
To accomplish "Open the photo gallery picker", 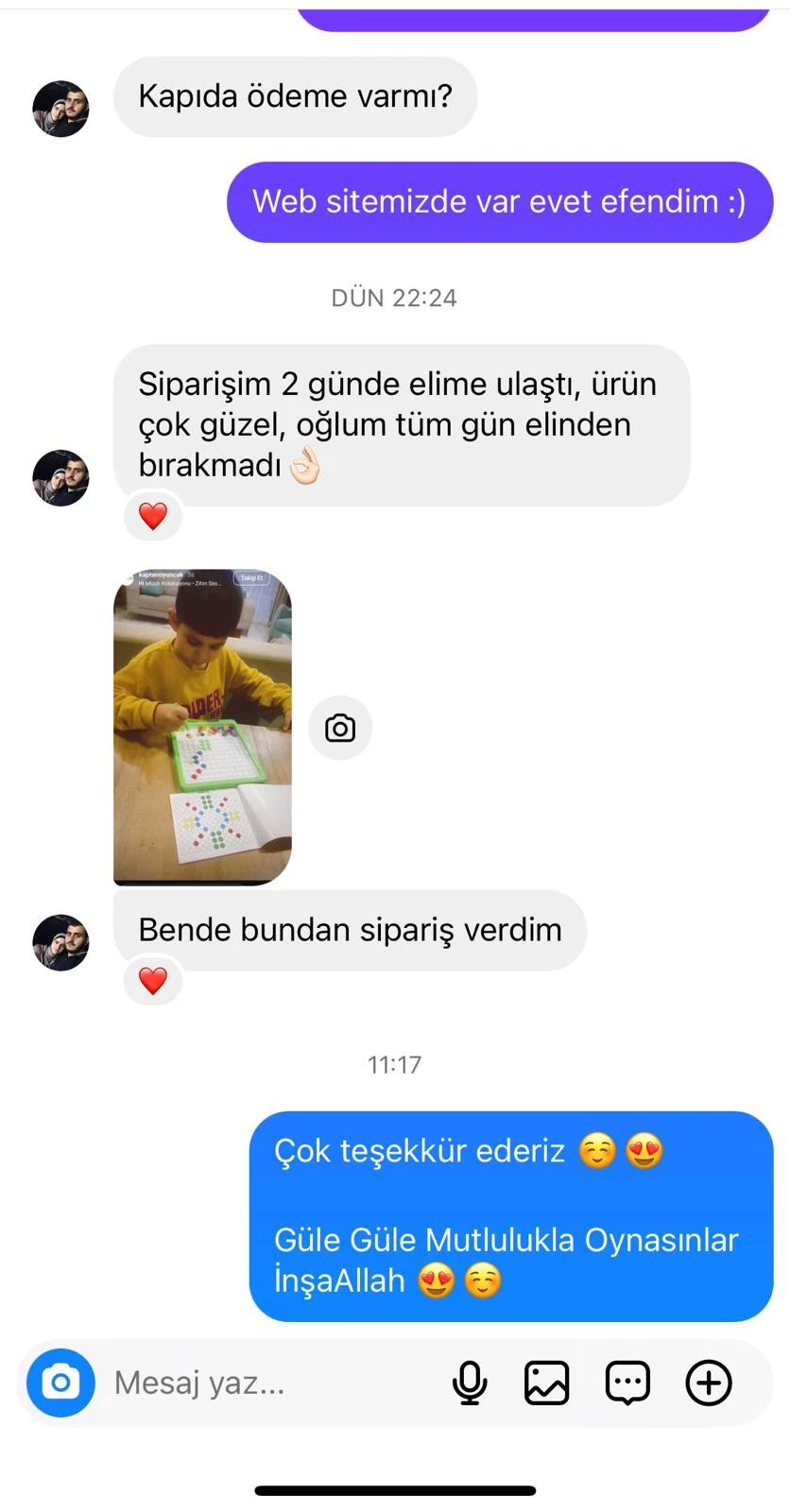I will 547,1383.
